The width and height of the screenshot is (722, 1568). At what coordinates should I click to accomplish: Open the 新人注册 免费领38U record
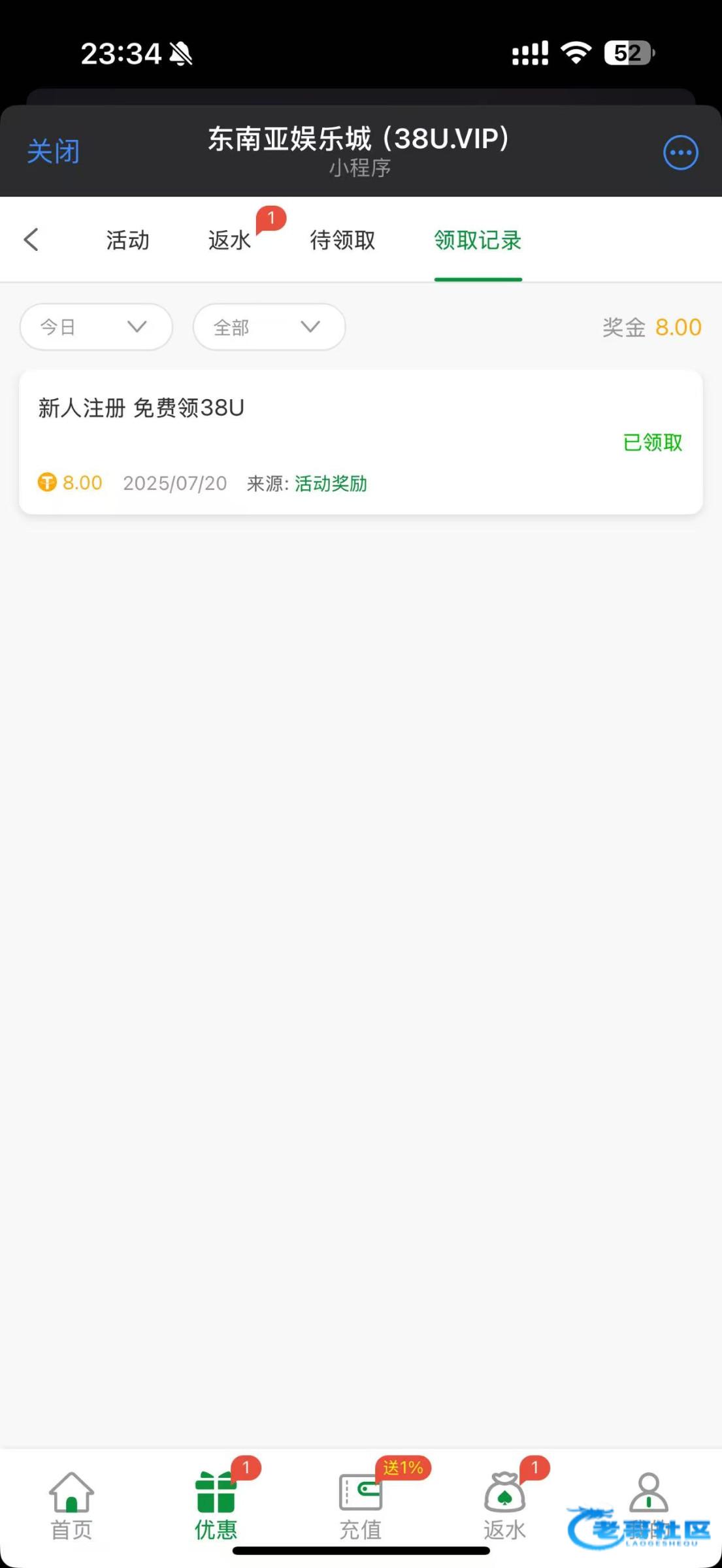(x=361, y=442)
